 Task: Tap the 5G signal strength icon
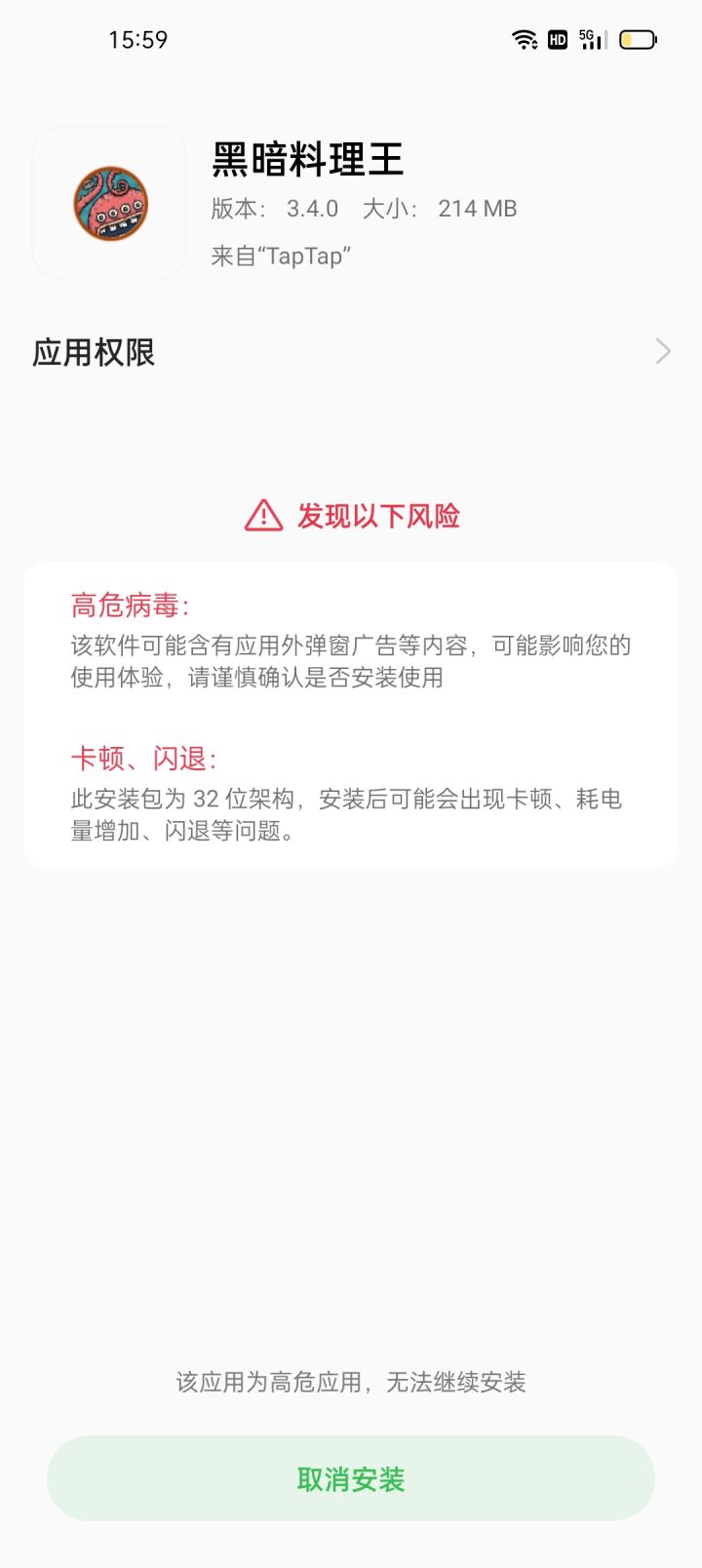pos(590,39)
